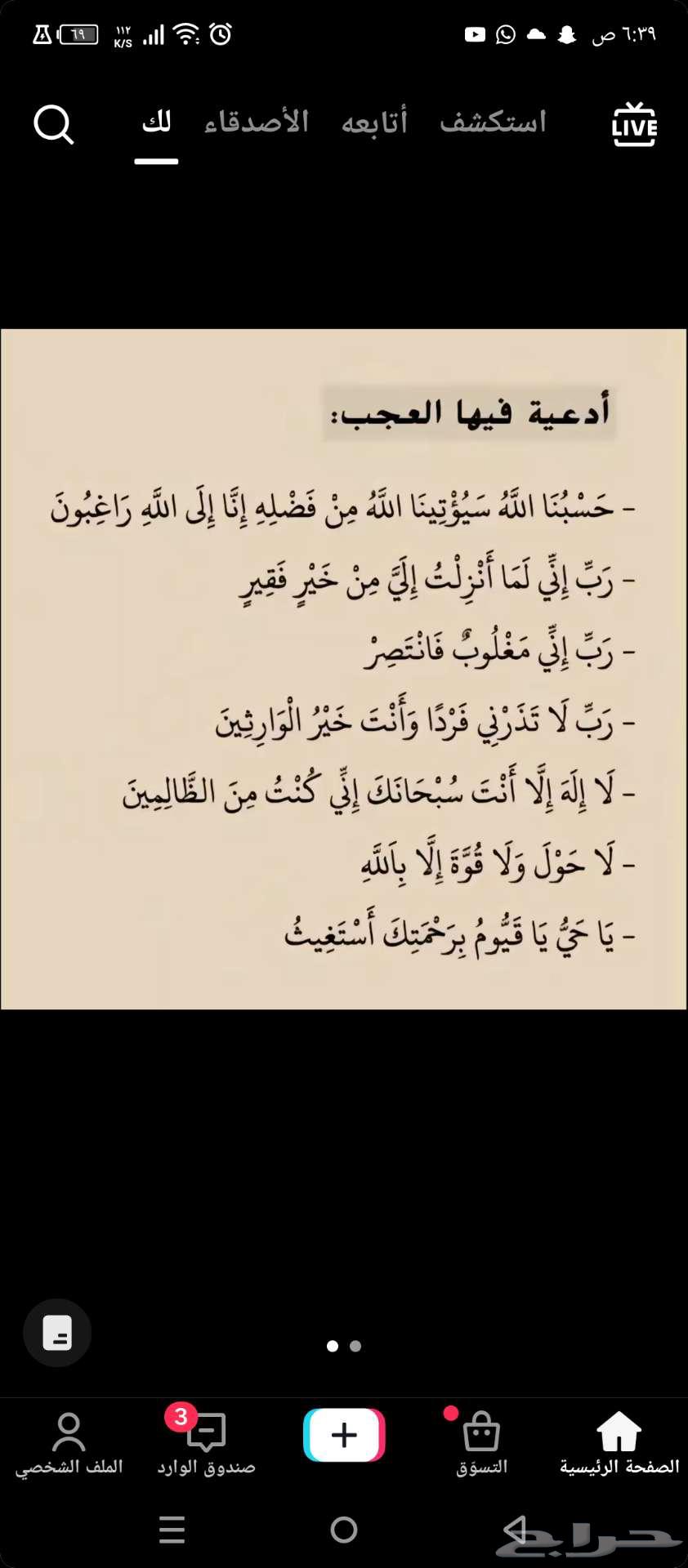
Task: Open صندوق الوارد inbox tab
Action: pos(206,1444)
